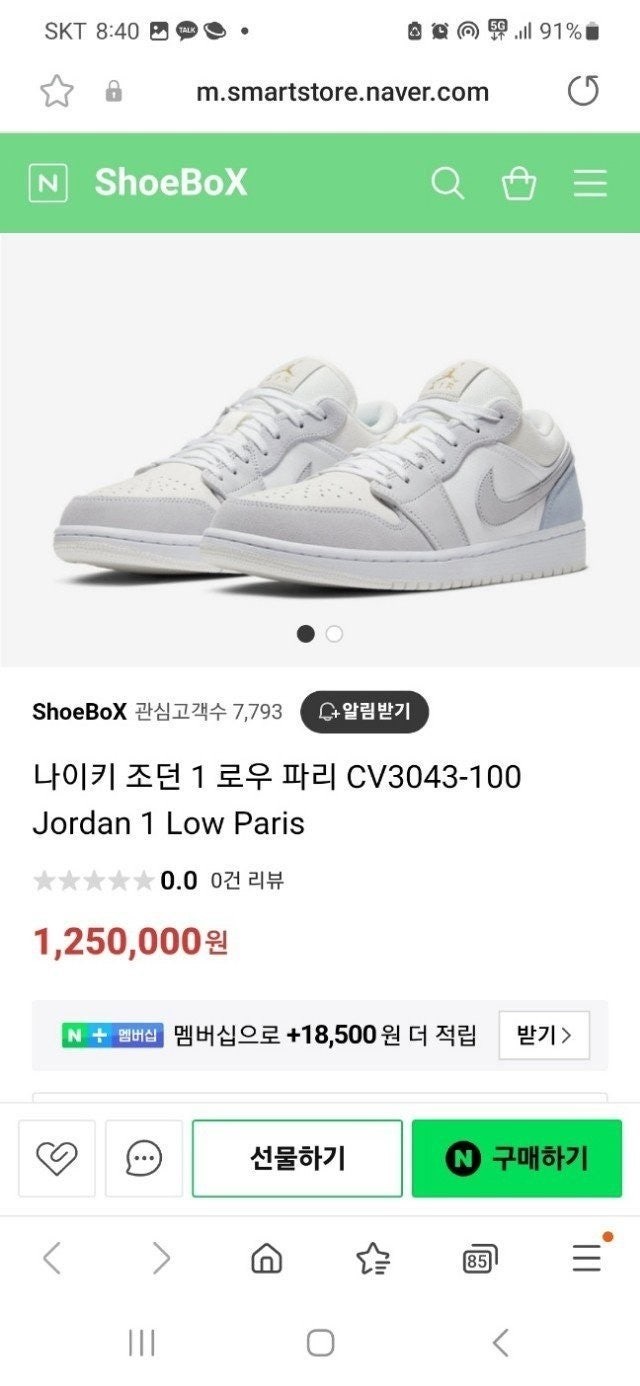Go to the browser home page
The height and width of the screenshot is (1386, 640).
click(x=266, y=1259)
